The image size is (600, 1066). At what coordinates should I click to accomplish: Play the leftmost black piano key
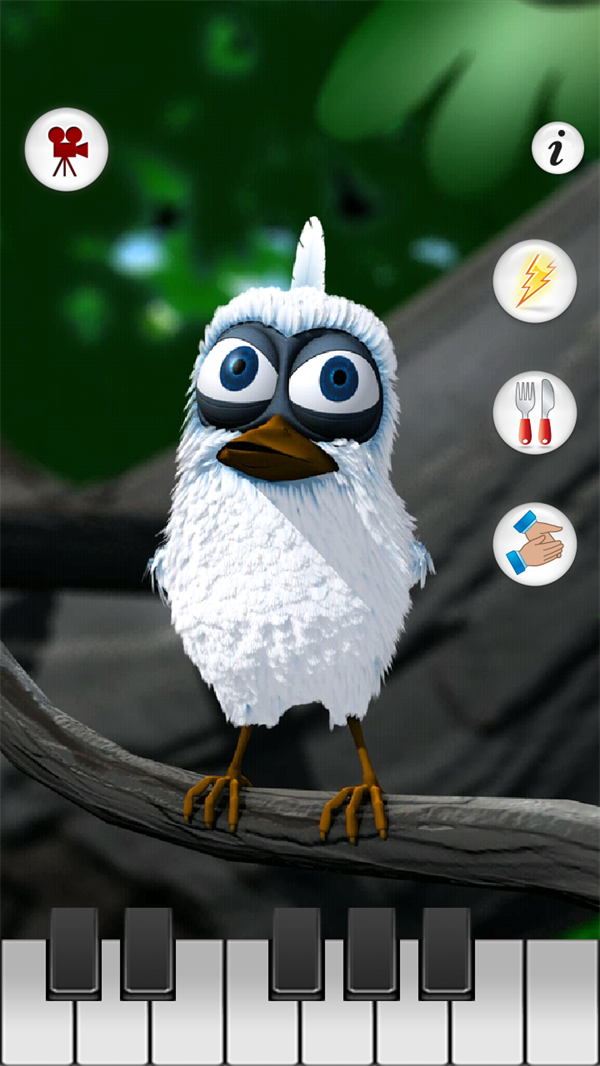coord(75,952)
